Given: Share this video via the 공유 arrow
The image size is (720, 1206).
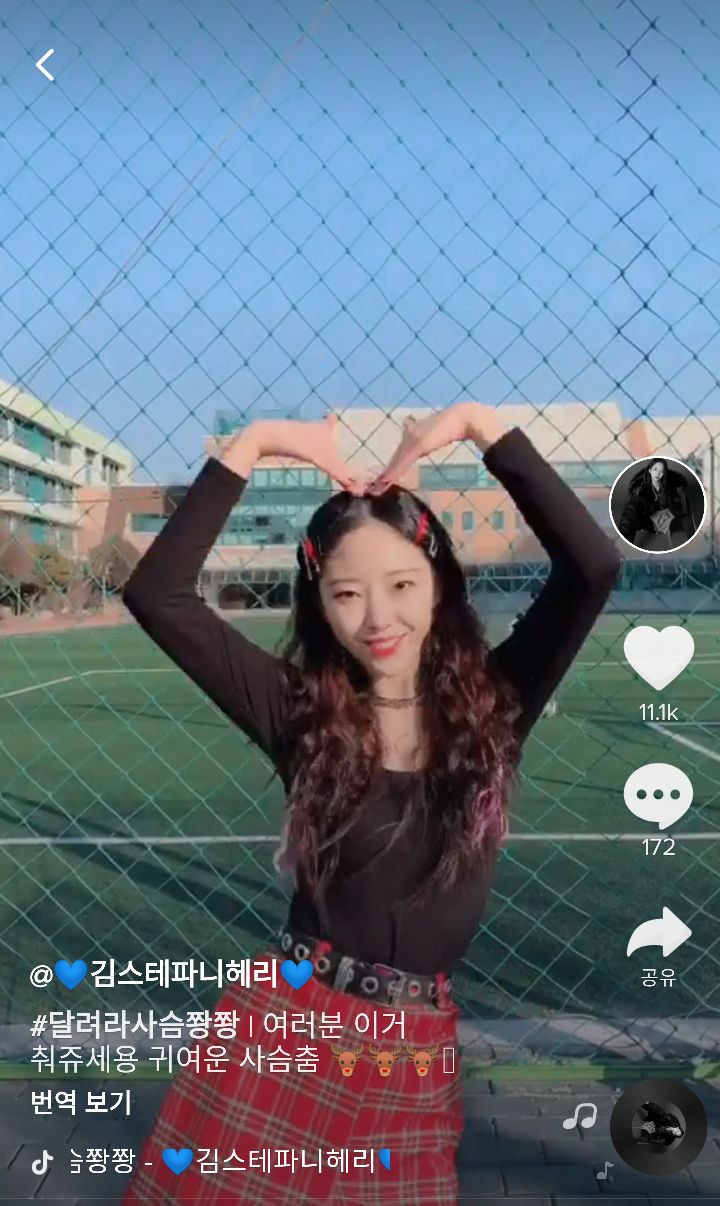Looking at the screenshot, I should (658, 934).
